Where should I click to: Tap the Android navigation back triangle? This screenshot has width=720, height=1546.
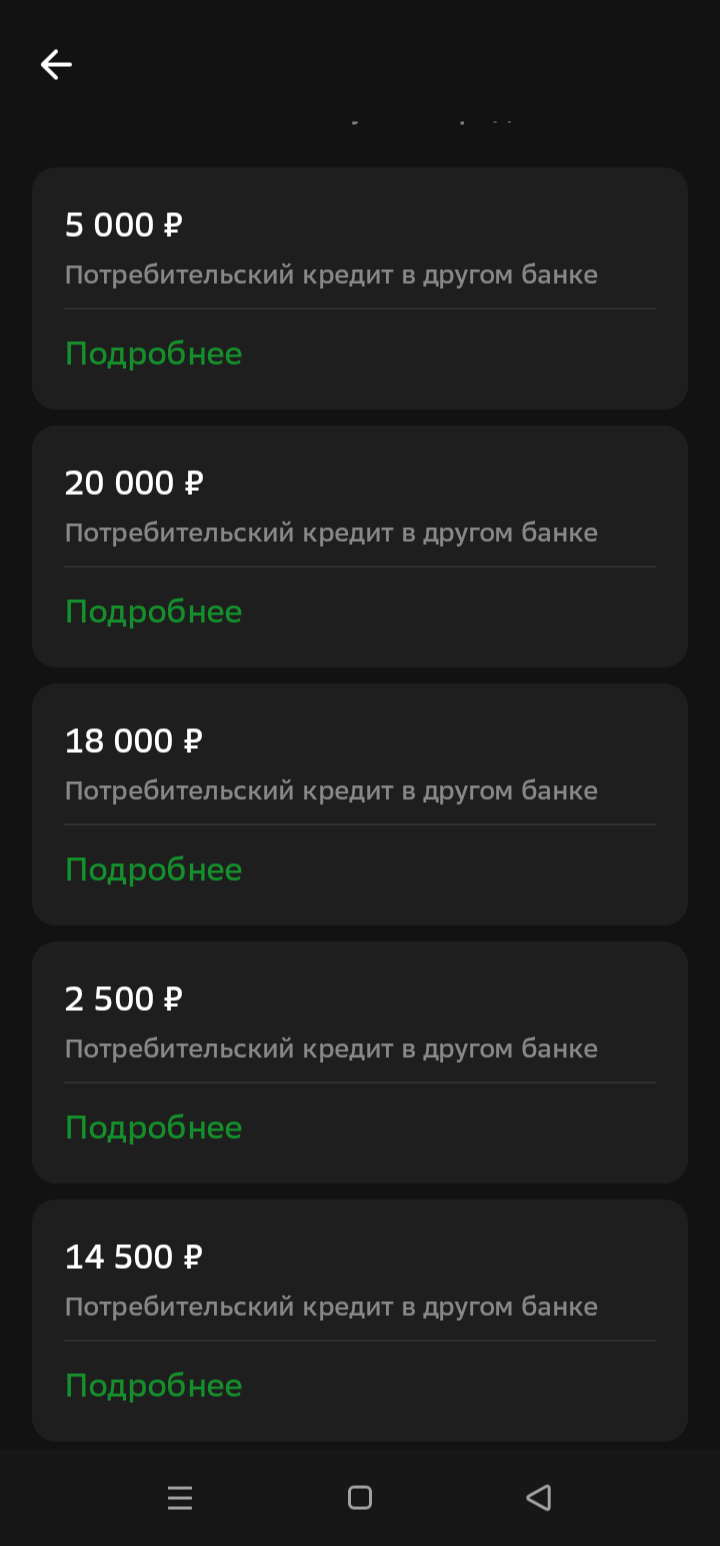[x=538, y=1497]
